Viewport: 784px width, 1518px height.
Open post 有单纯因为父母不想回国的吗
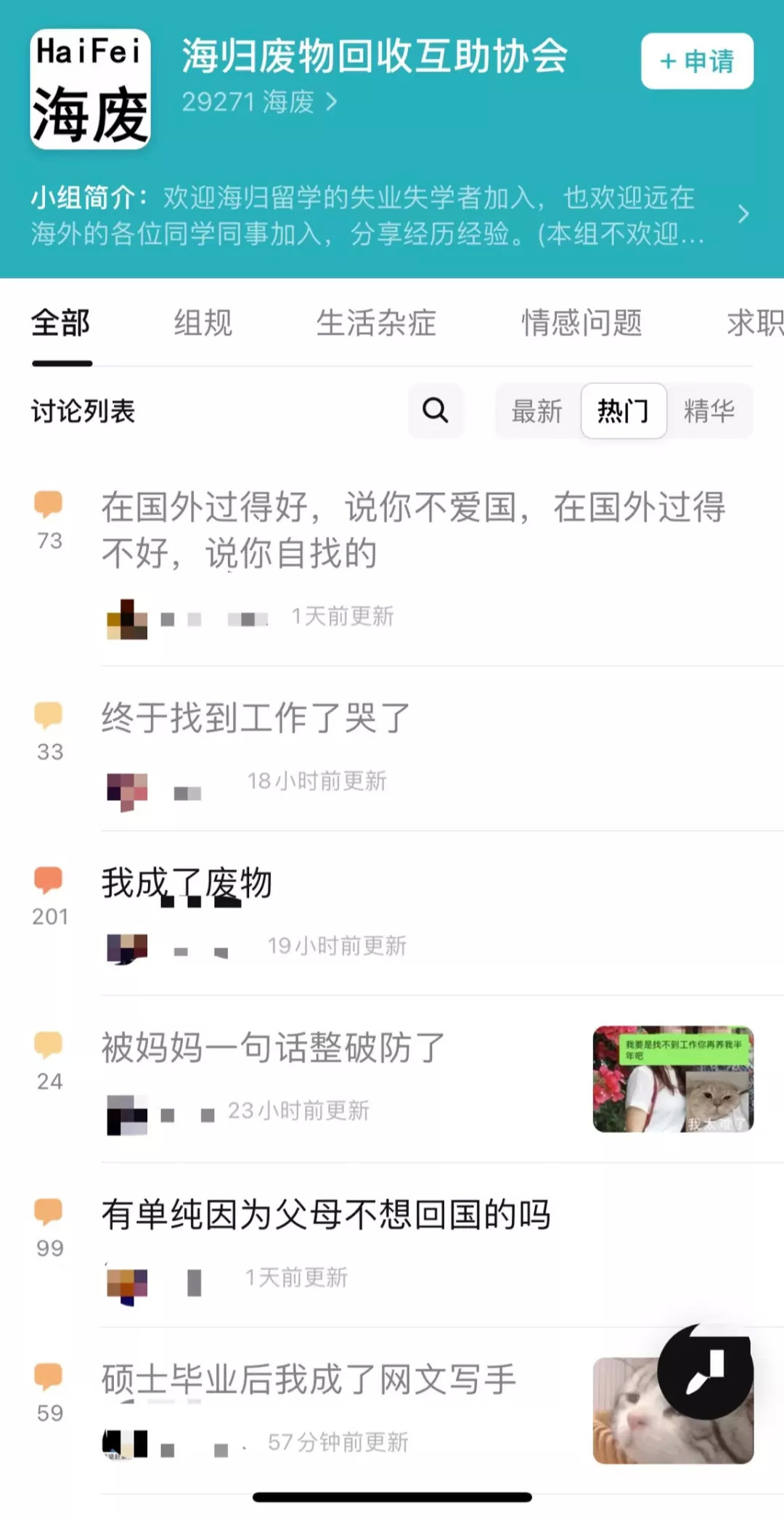tap(326, 1215)
